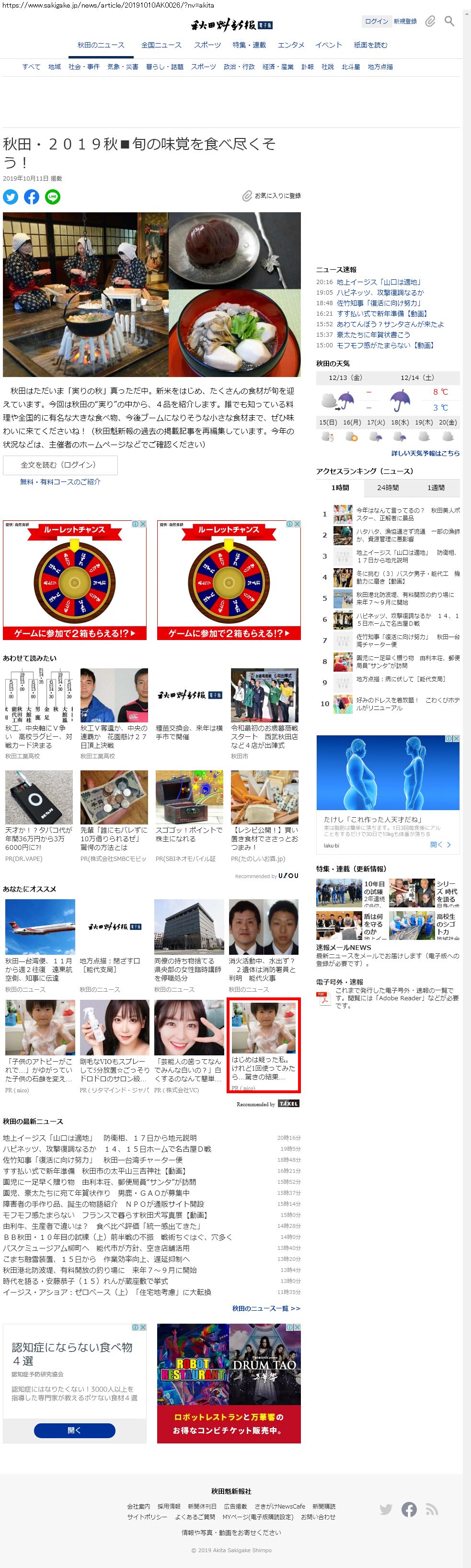The image size is (471, 1568).
Task: Switch to the スポーツ main tab
Action: coord(207,45)
